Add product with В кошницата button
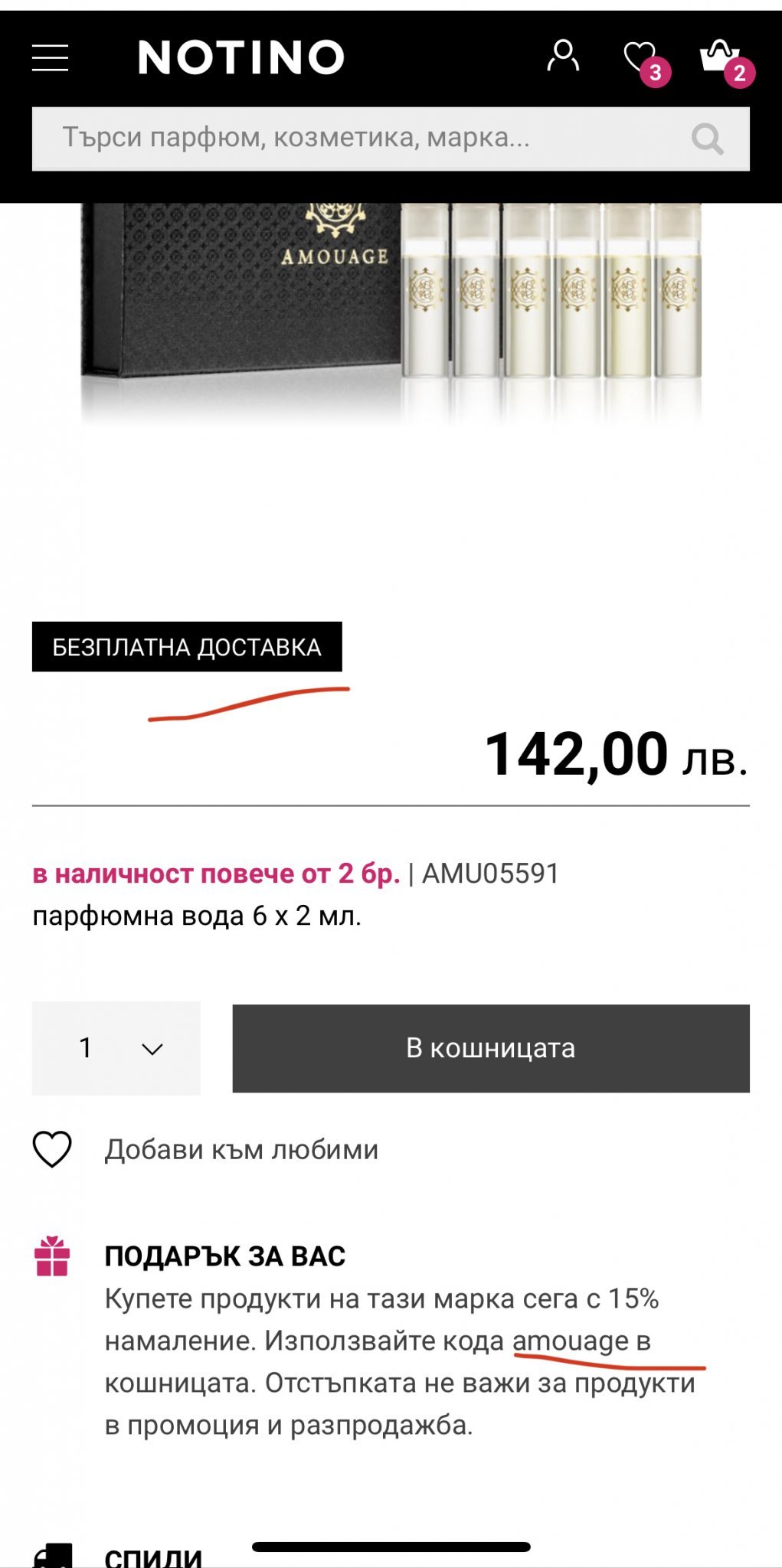 491,1048
